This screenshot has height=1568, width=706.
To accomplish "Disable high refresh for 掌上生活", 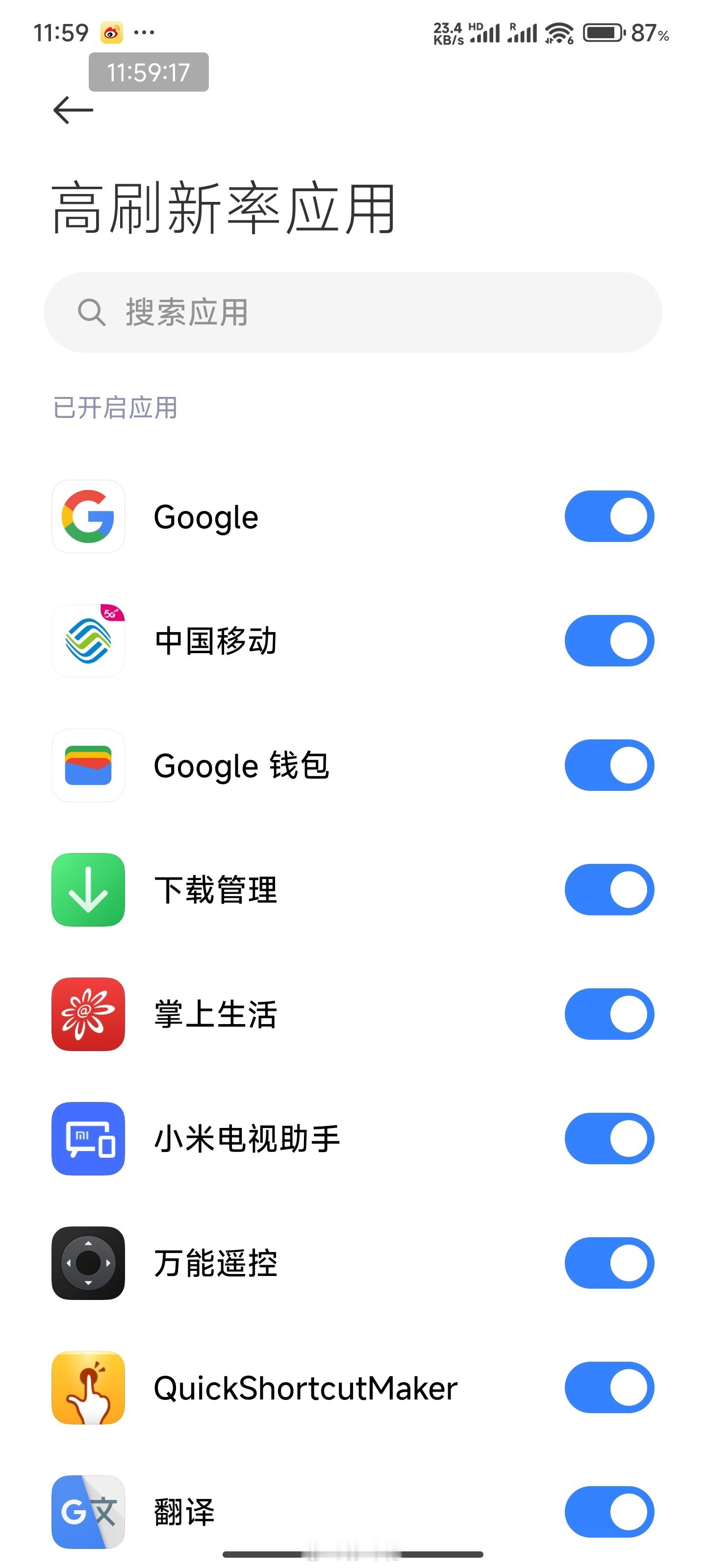I will click(609, 1014).
